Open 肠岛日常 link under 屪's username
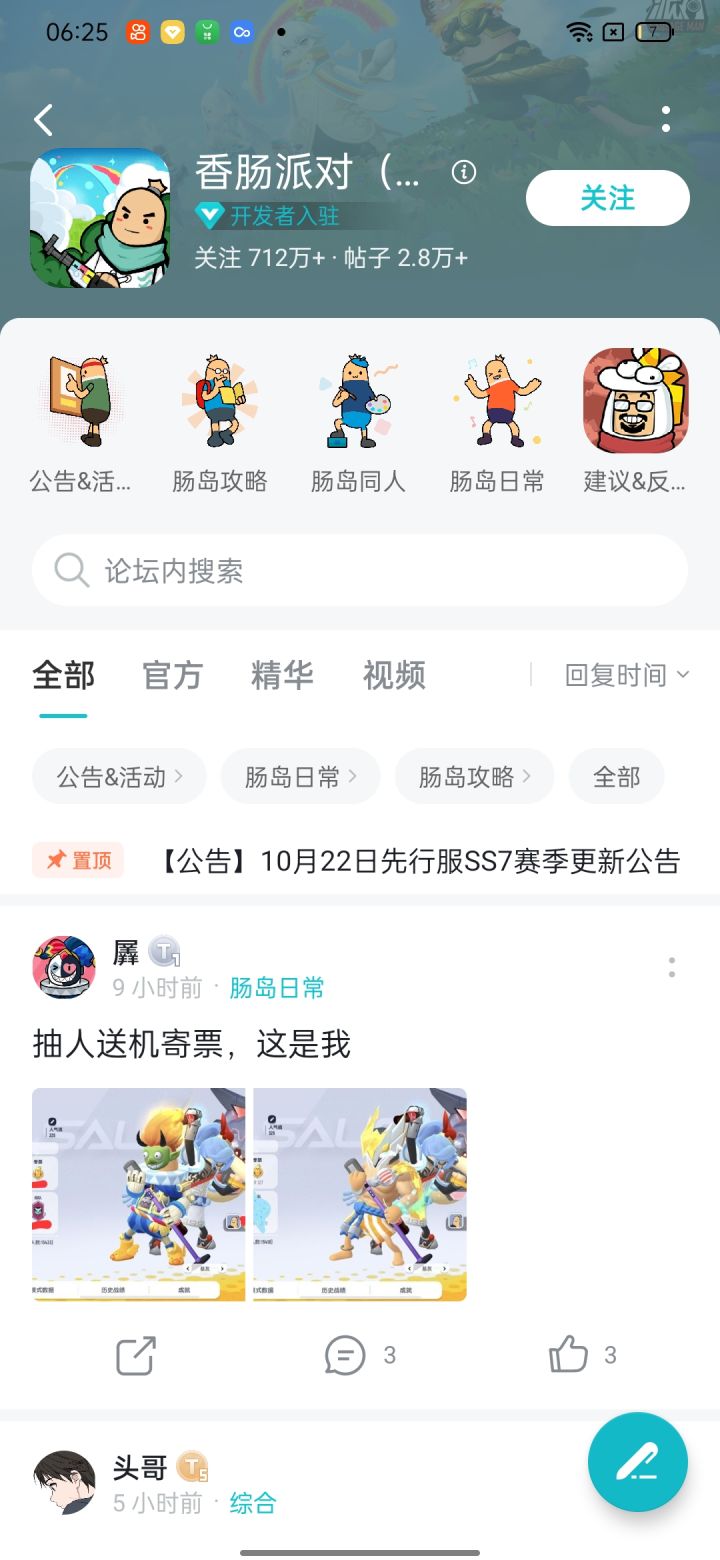The height and width of the screenshot is (1560, 720). pos(276,988)
